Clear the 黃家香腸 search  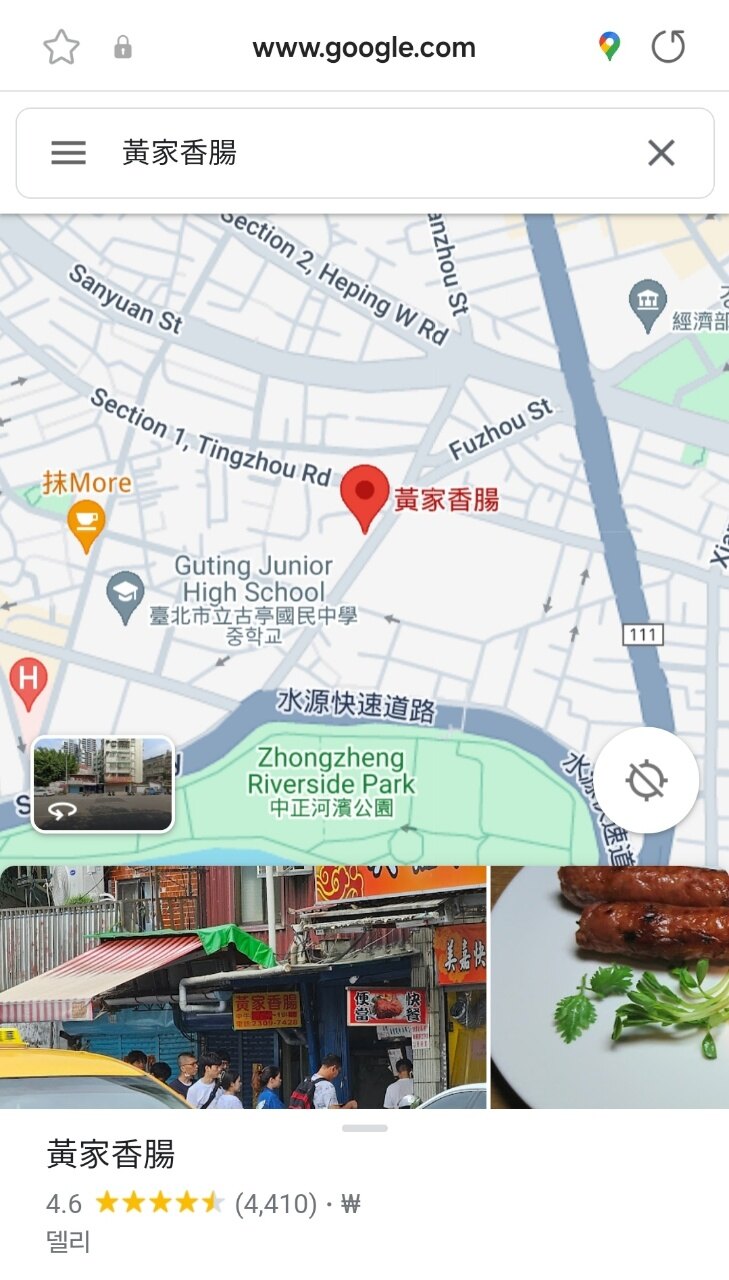[661, 153]
